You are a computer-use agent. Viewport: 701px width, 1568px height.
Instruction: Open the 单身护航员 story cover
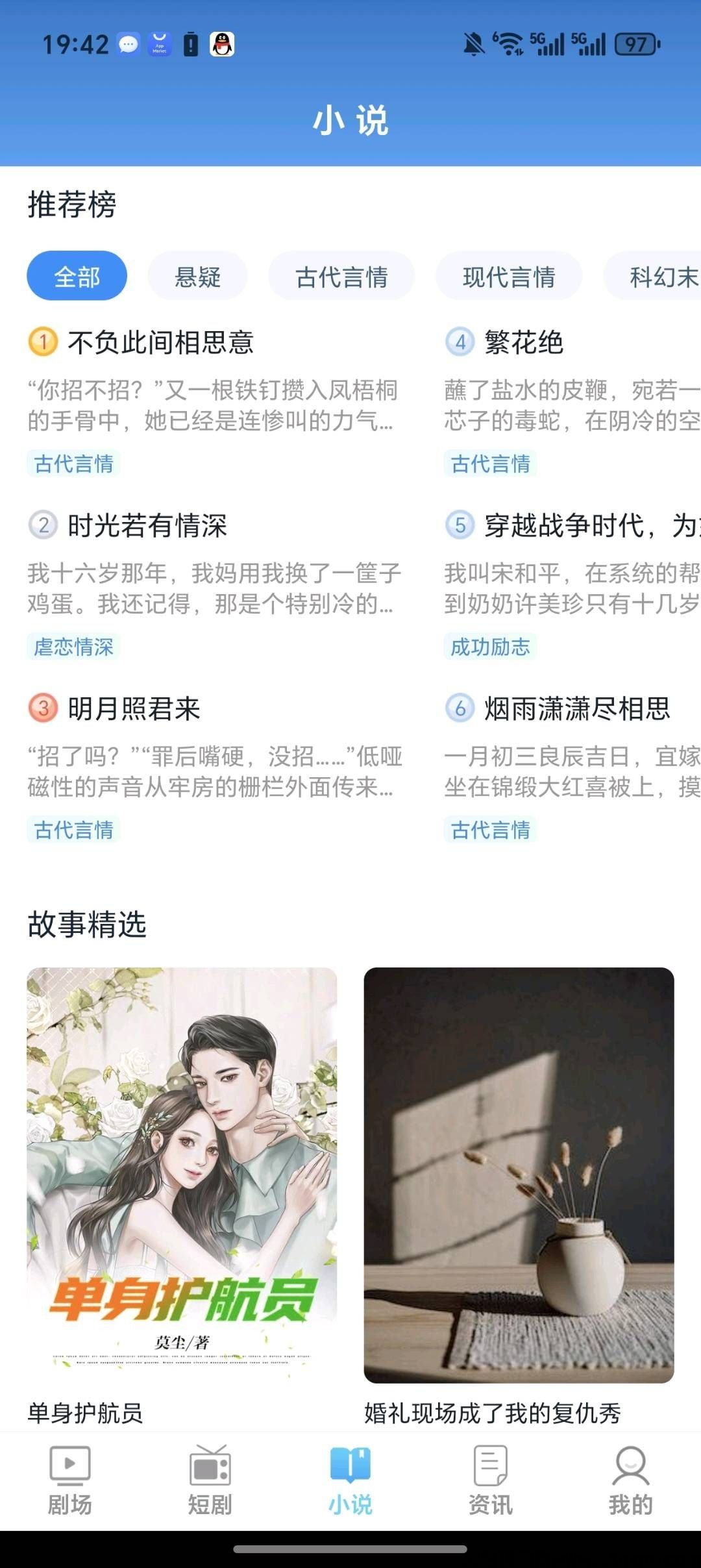[182, 1175]
